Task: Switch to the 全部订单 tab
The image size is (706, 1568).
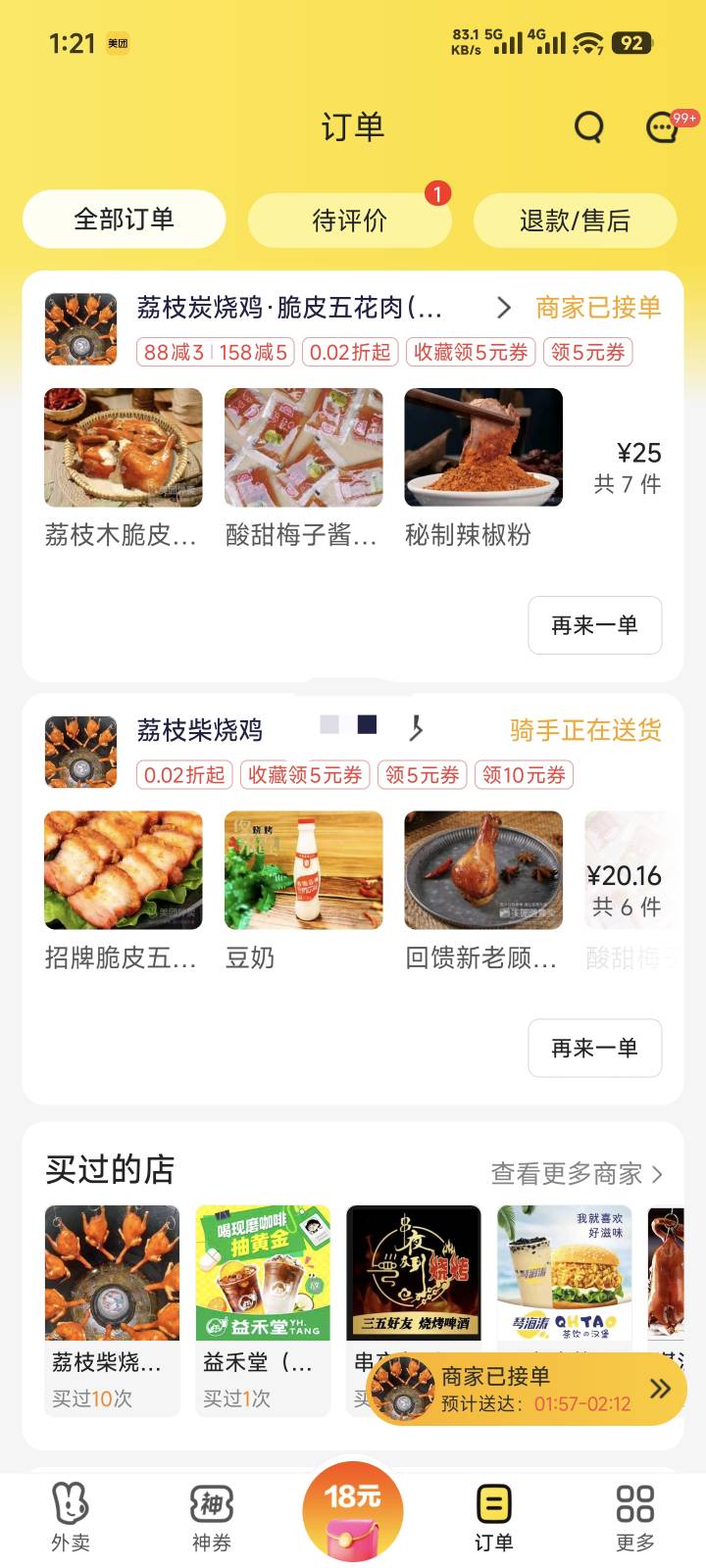Action: click(x=125, y=220)
